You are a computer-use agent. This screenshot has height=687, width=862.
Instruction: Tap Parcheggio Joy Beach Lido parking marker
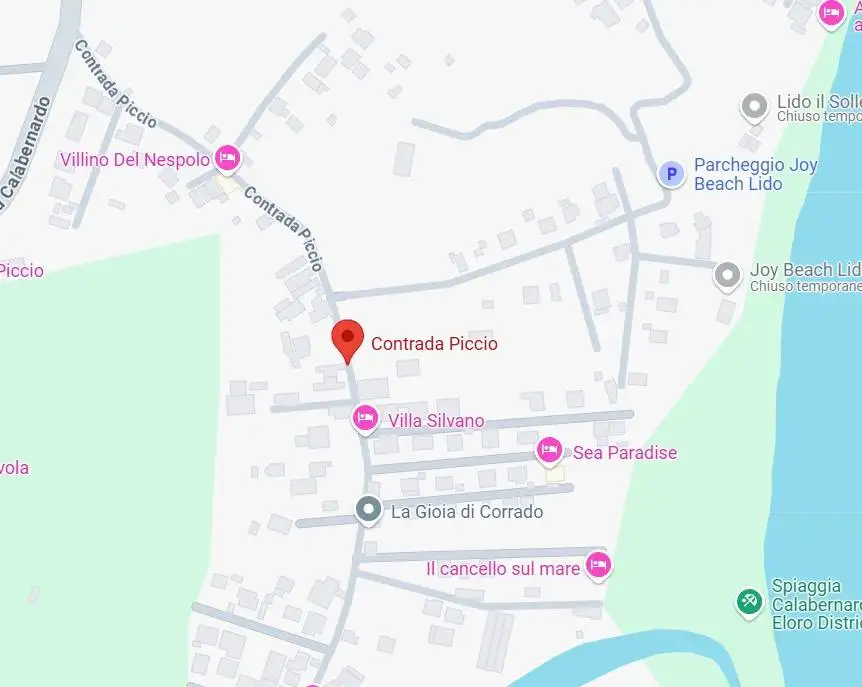click(x=671, y=174)
